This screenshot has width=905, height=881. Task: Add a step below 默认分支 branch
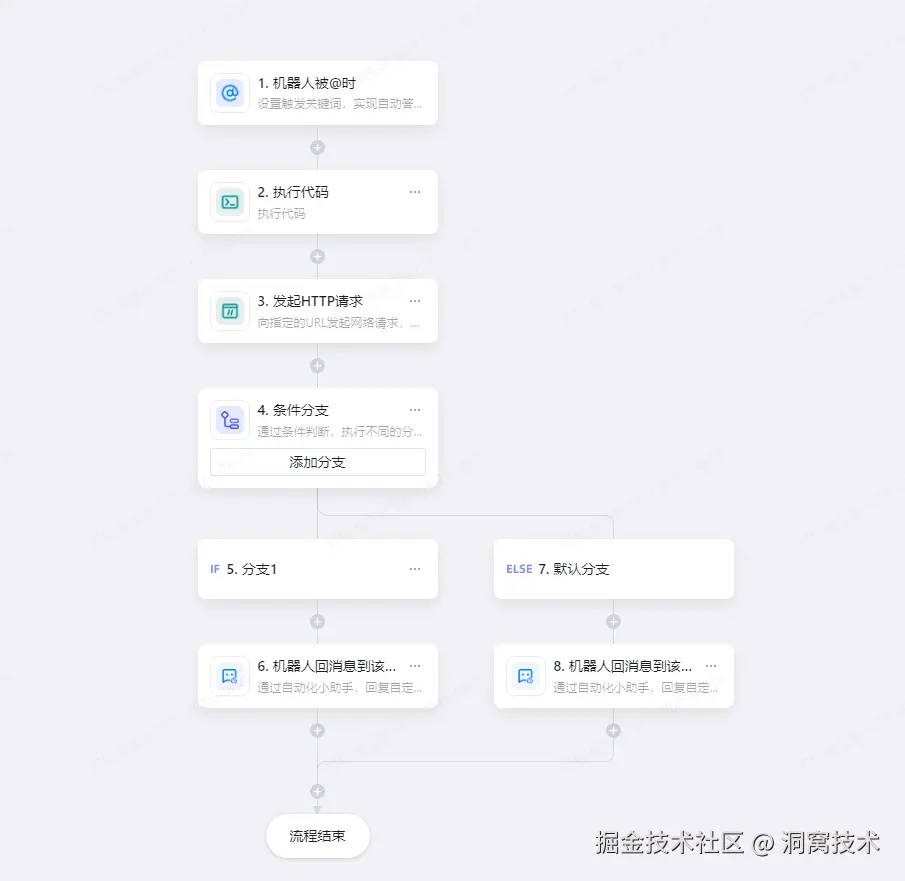coord(613,621)
